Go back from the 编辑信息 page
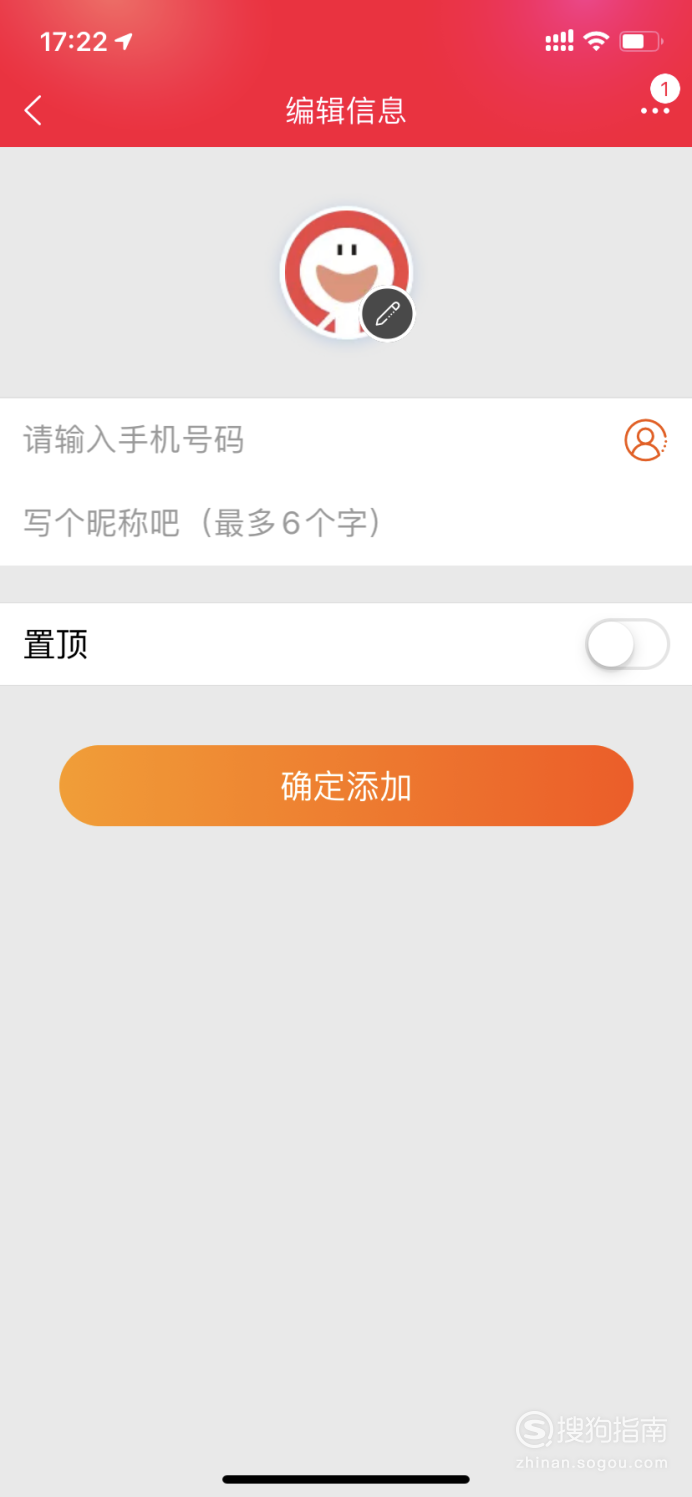 click(33, 110)
